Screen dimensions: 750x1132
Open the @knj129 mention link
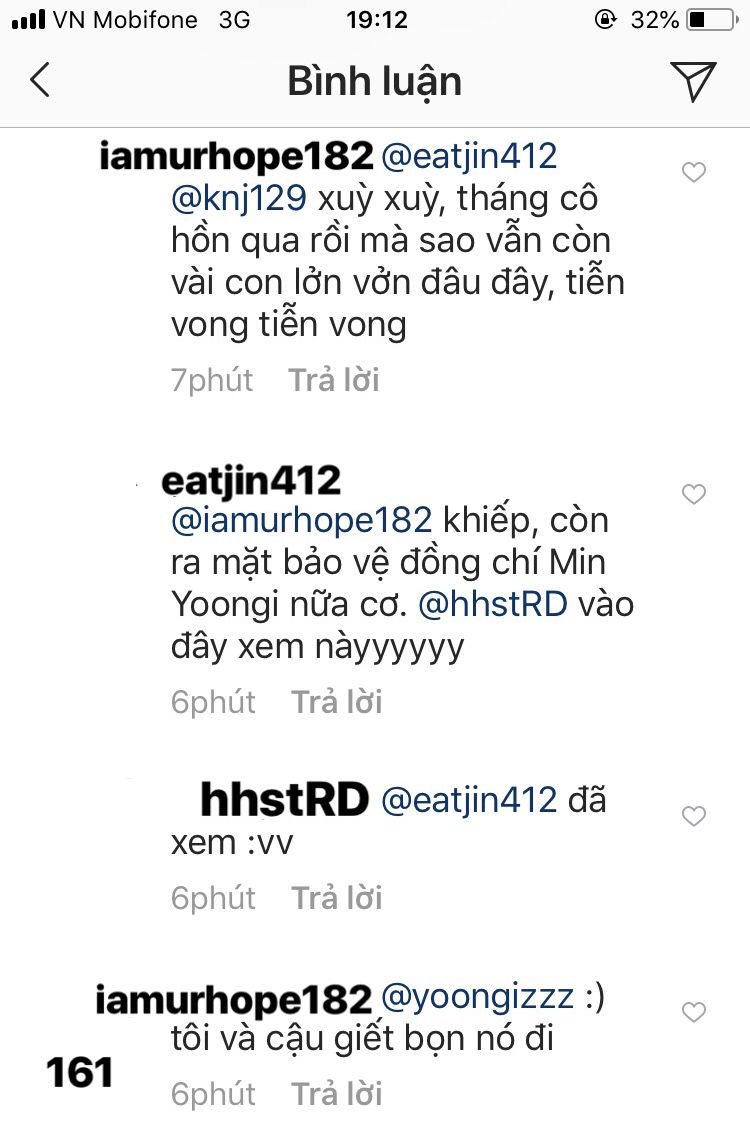coord(239,199)
